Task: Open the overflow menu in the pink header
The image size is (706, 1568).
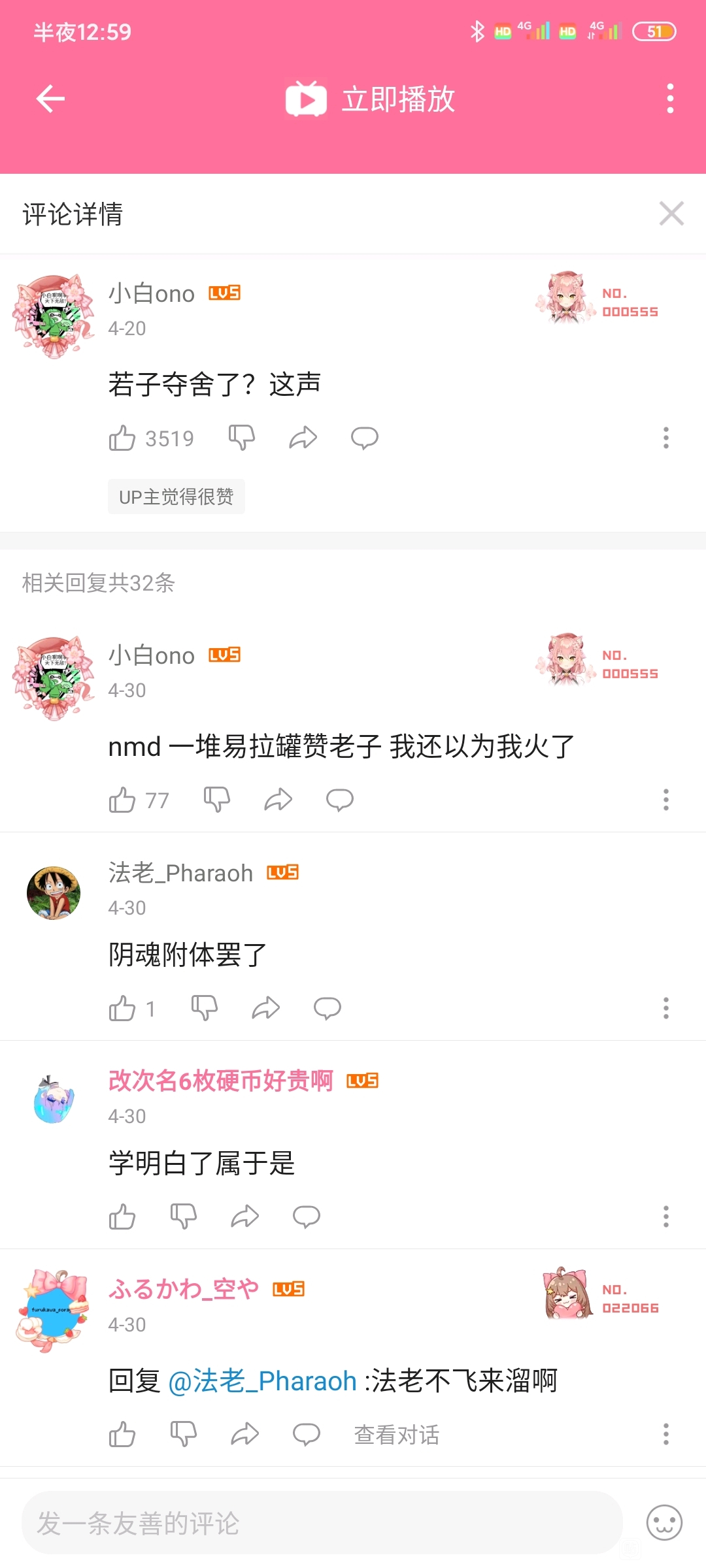Action: [669, 99]
